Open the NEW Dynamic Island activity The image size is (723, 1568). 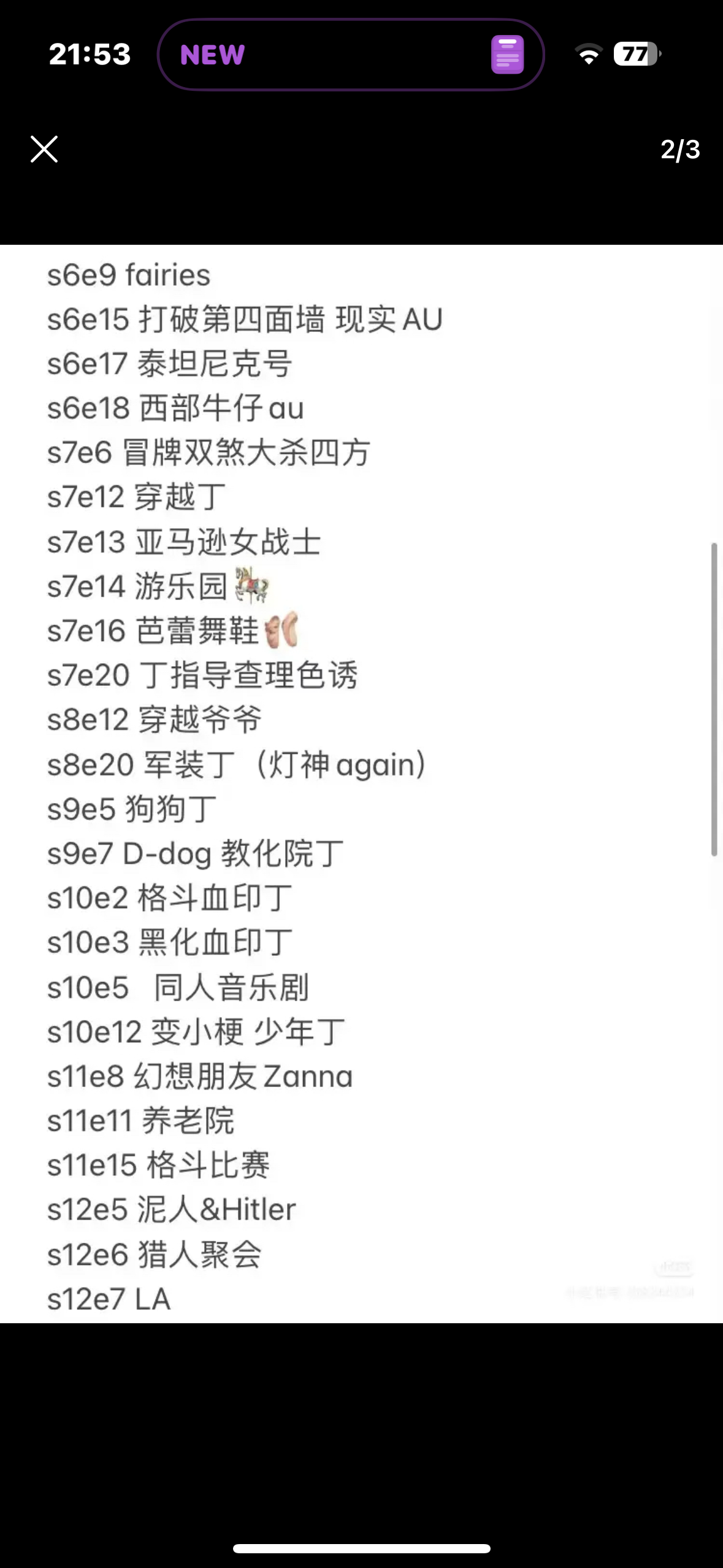tap(351, 55)
